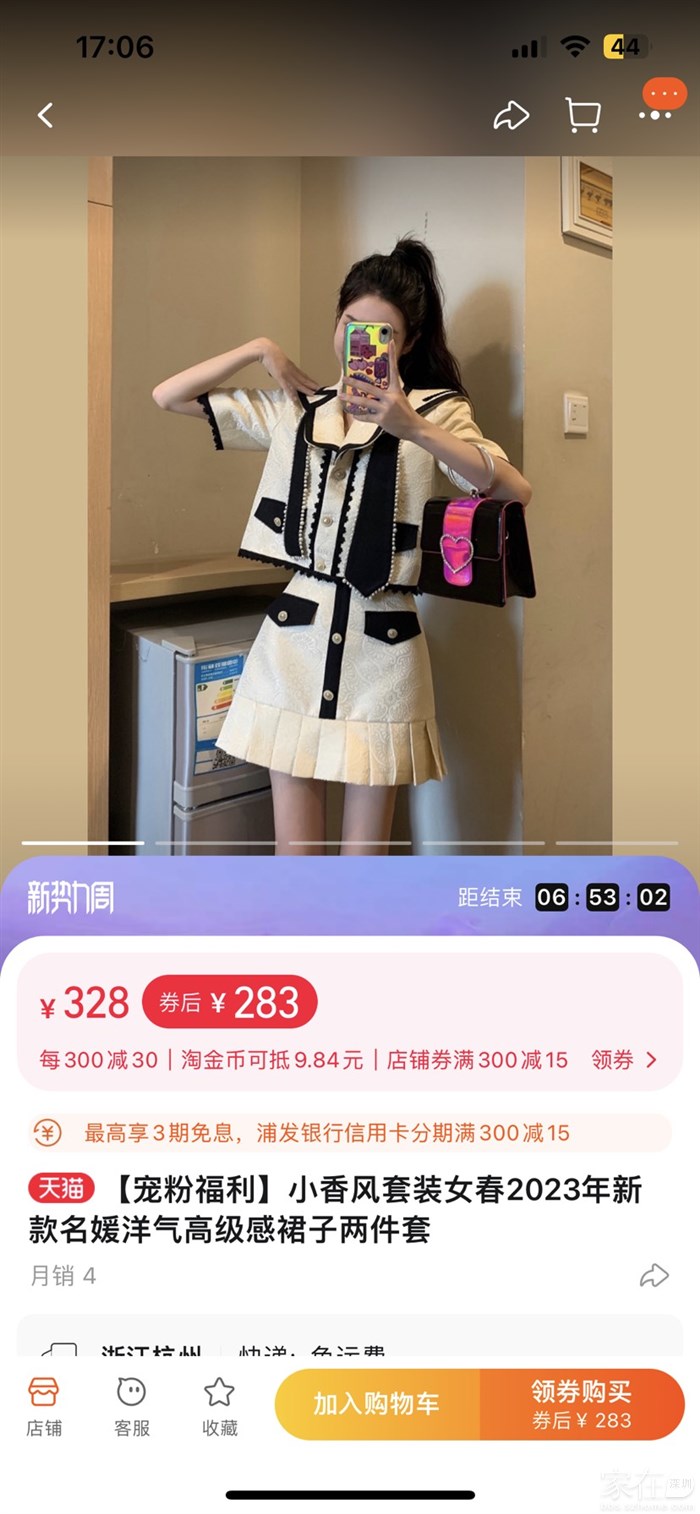Add item to 收藏 favorites
Viewport: 700px width, 1514px height.
coord(220,1405)
